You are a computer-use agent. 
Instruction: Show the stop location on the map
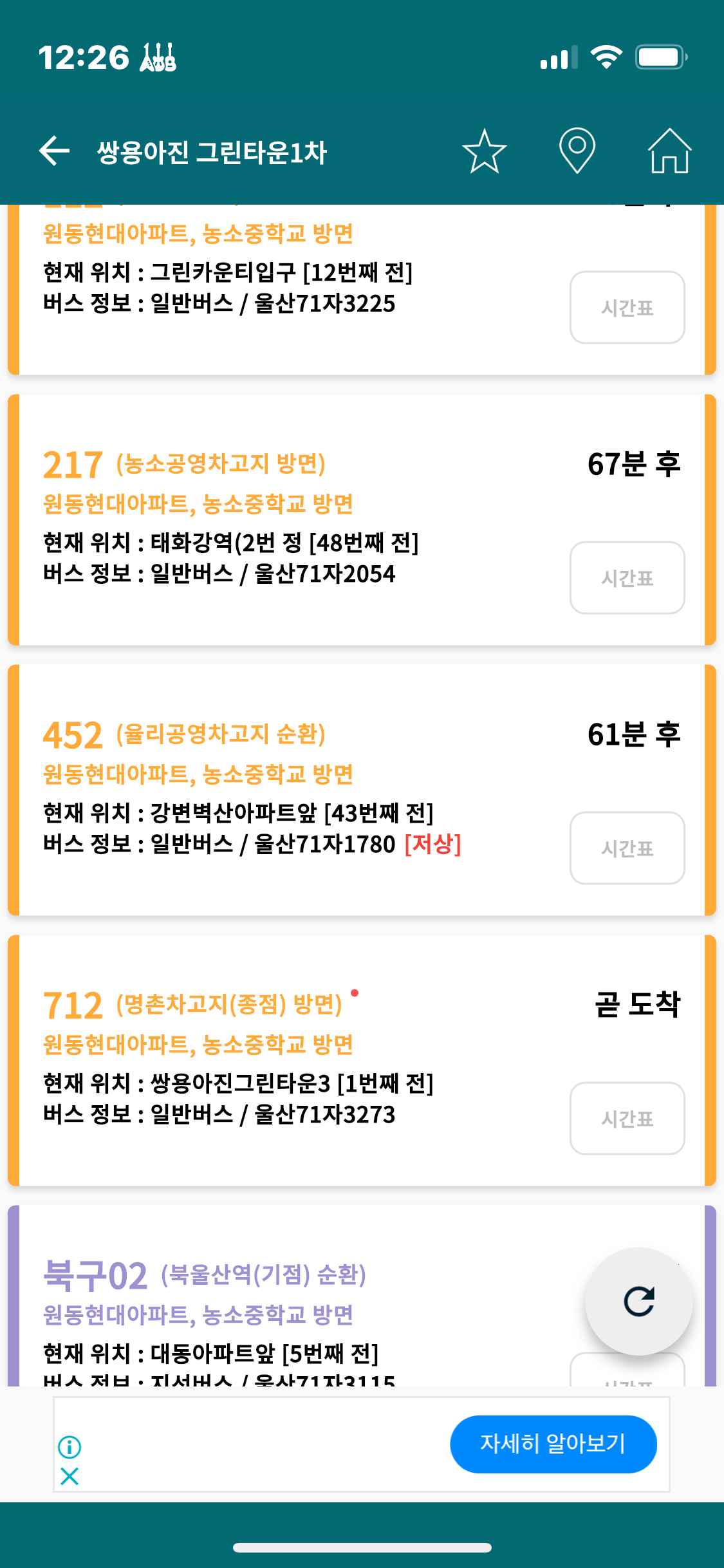pos(577,152)
